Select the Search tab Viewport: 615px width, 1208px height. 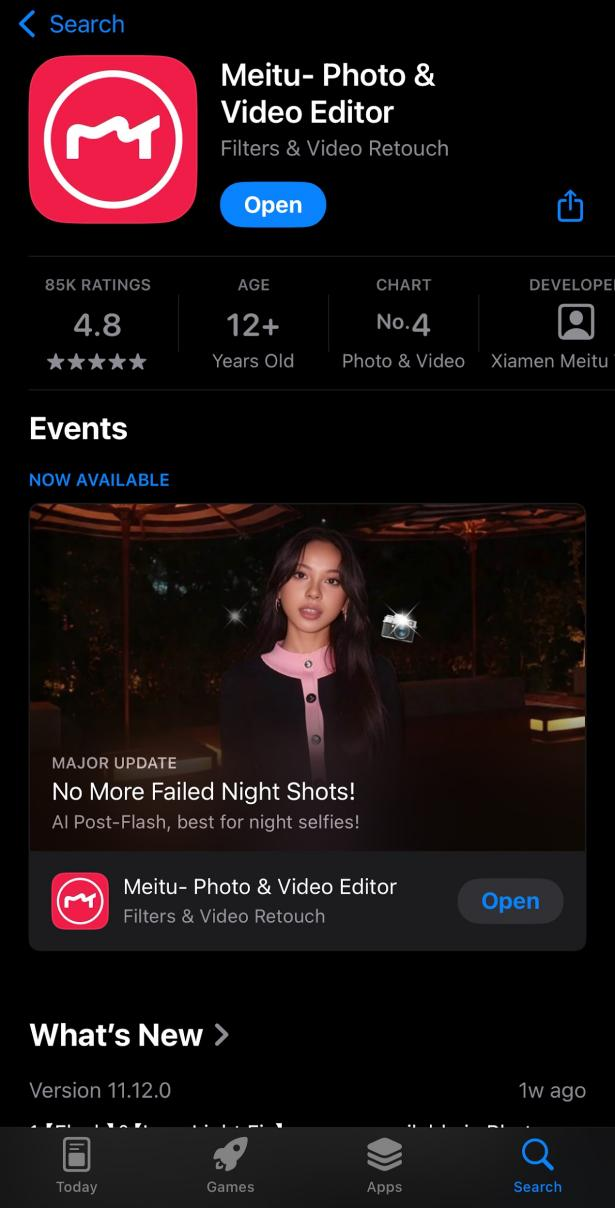[x=537, y=1166]
